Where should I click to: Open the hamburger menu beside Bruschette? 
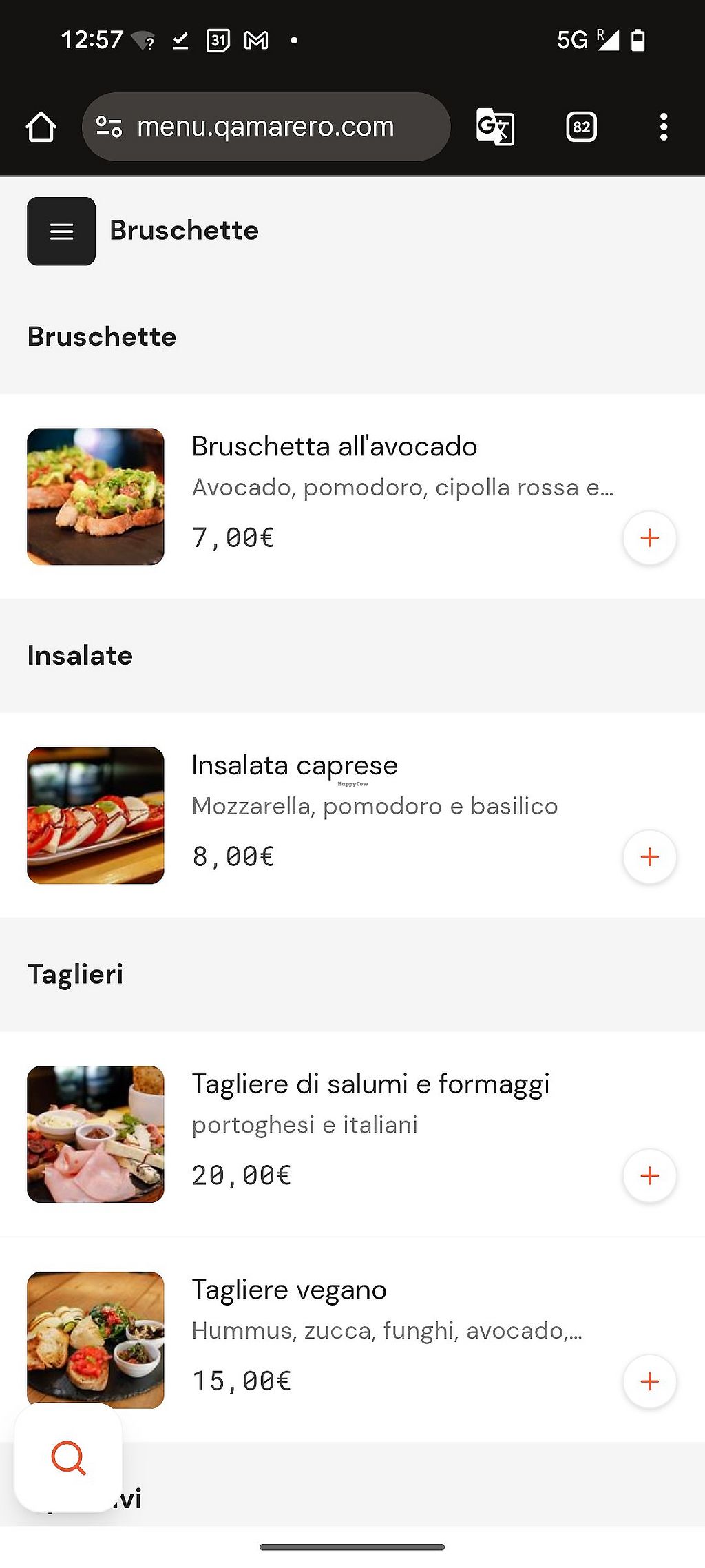pyautogui.click(x=61, y=231)
